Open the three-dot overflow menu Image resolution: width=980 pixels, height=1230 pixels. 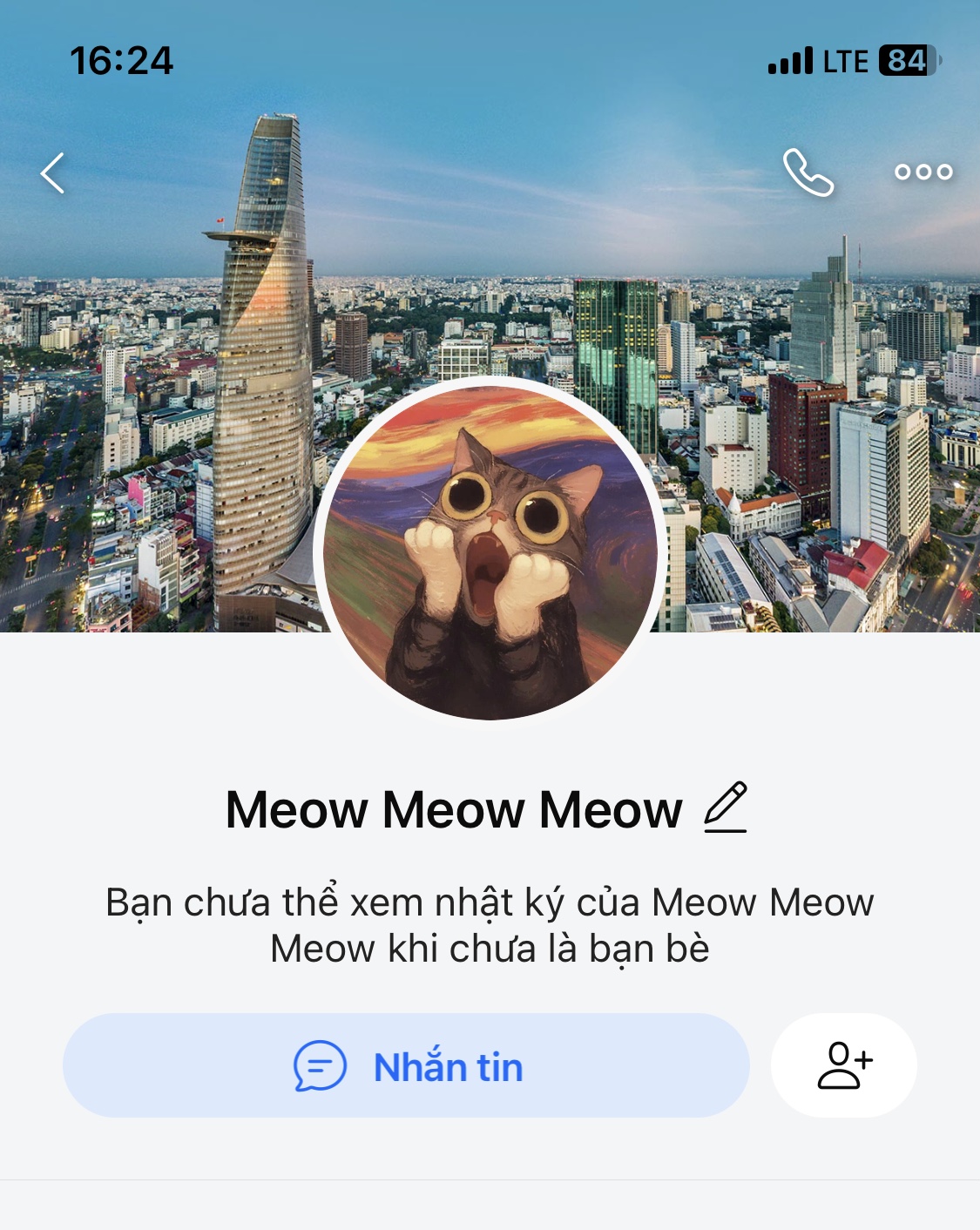923,172
